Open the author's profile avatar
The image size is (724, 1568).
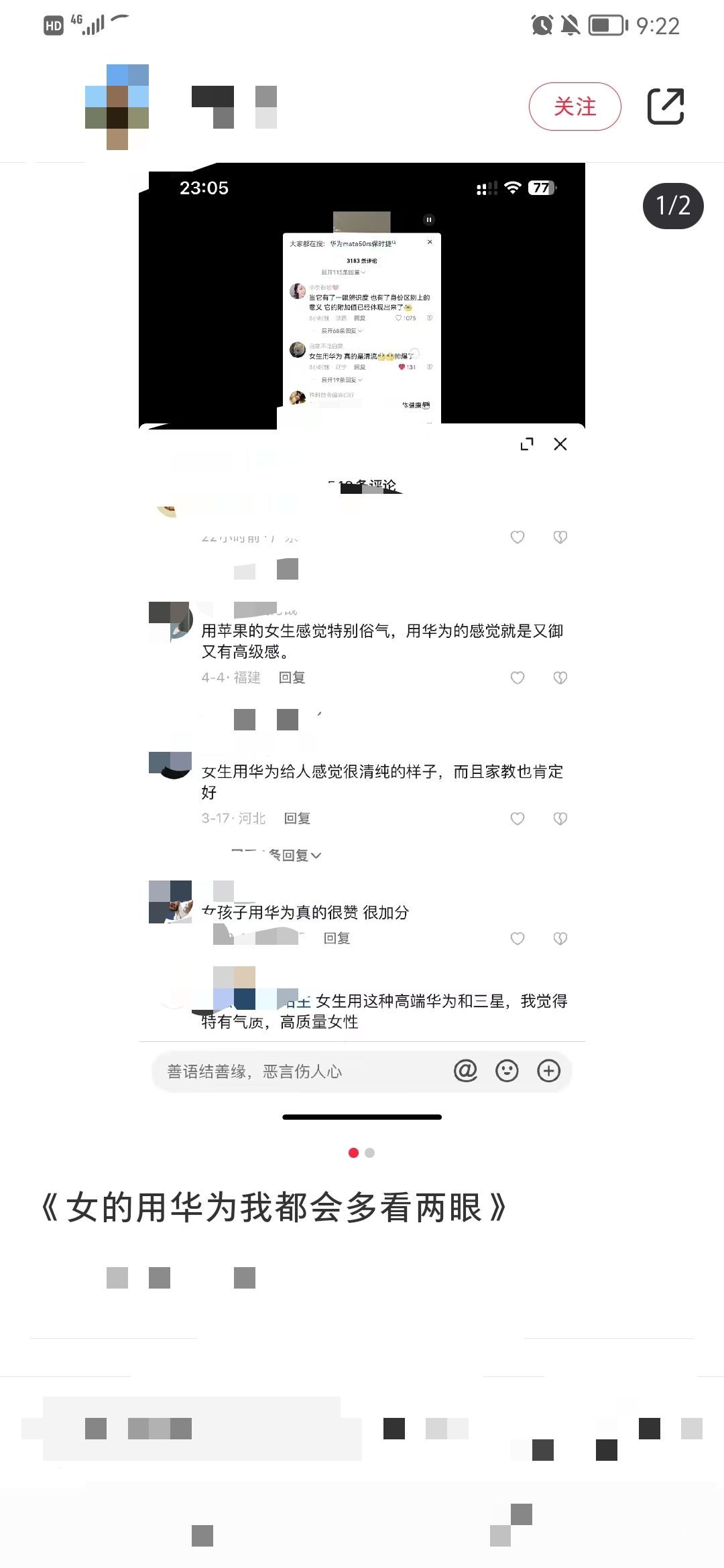pos(117,107)
